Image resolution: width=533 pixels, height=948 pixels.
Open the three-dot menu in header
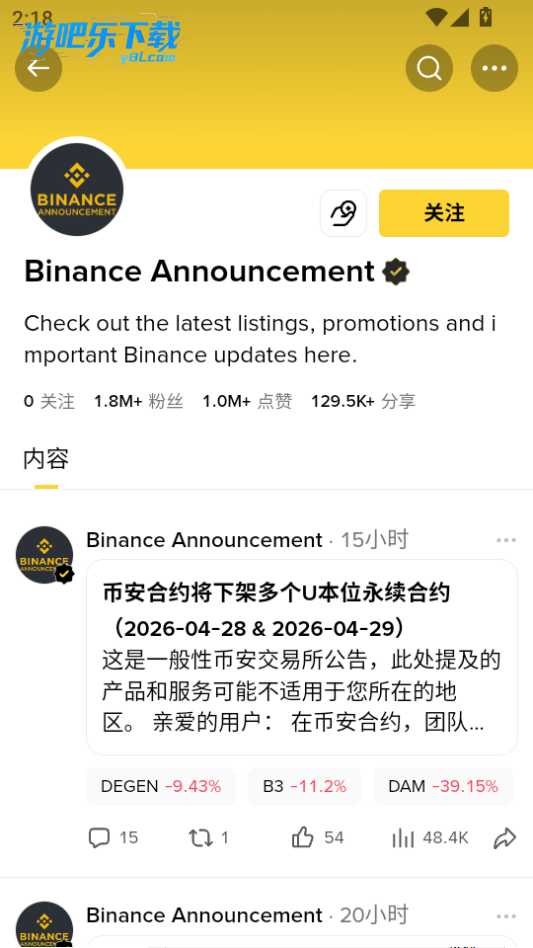click(x=494, y=68)
